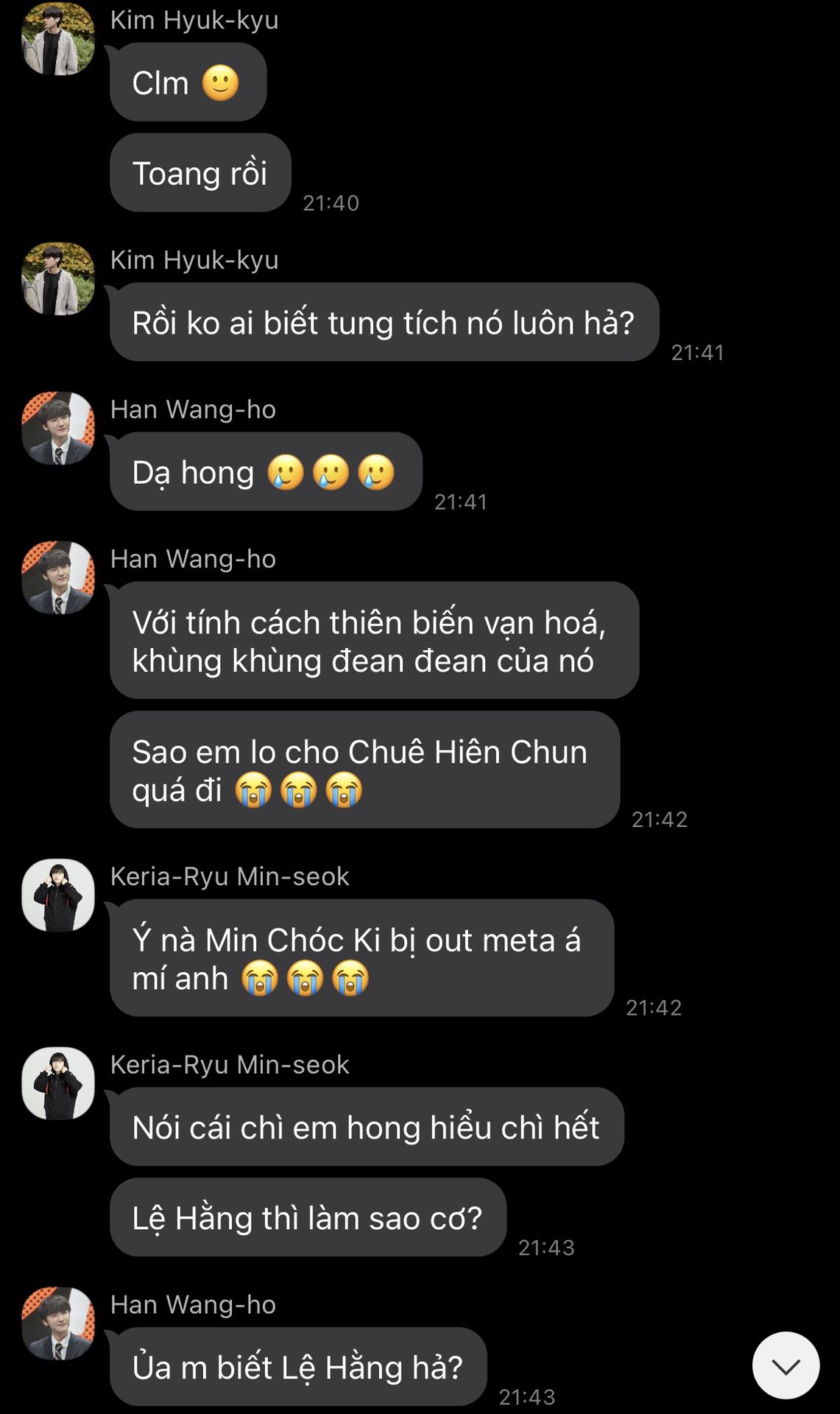The width and height of the screenshot is (840, 1414).
Task: Open Kim Hyuk-kyu's avatar beside "Rồi ko ai biết" message
Action: tap(58, 278)
